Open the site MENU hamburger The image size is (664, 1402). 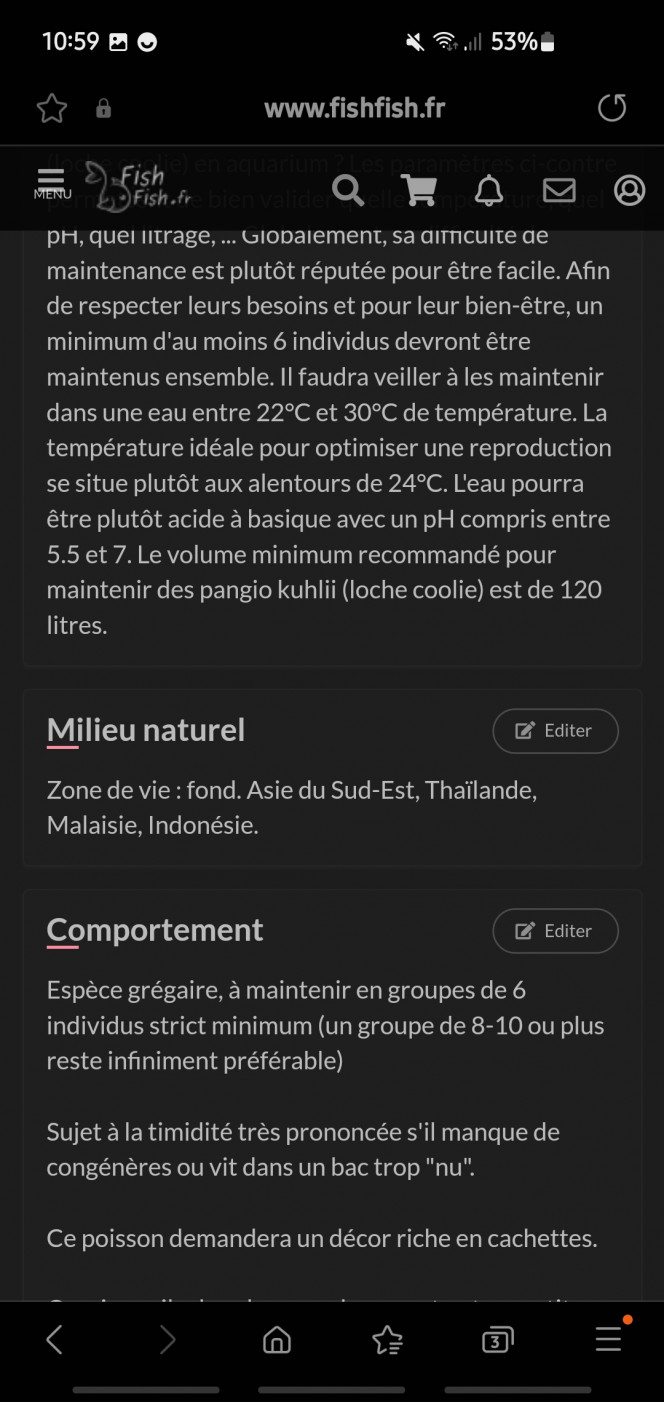(x=51, y=185)
